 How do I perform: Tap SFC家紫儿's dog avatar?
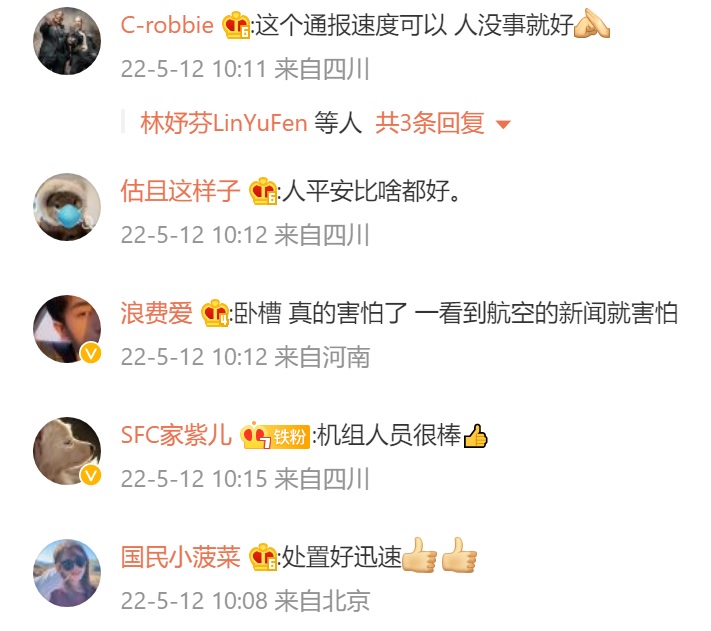click(x=67, y=451)
